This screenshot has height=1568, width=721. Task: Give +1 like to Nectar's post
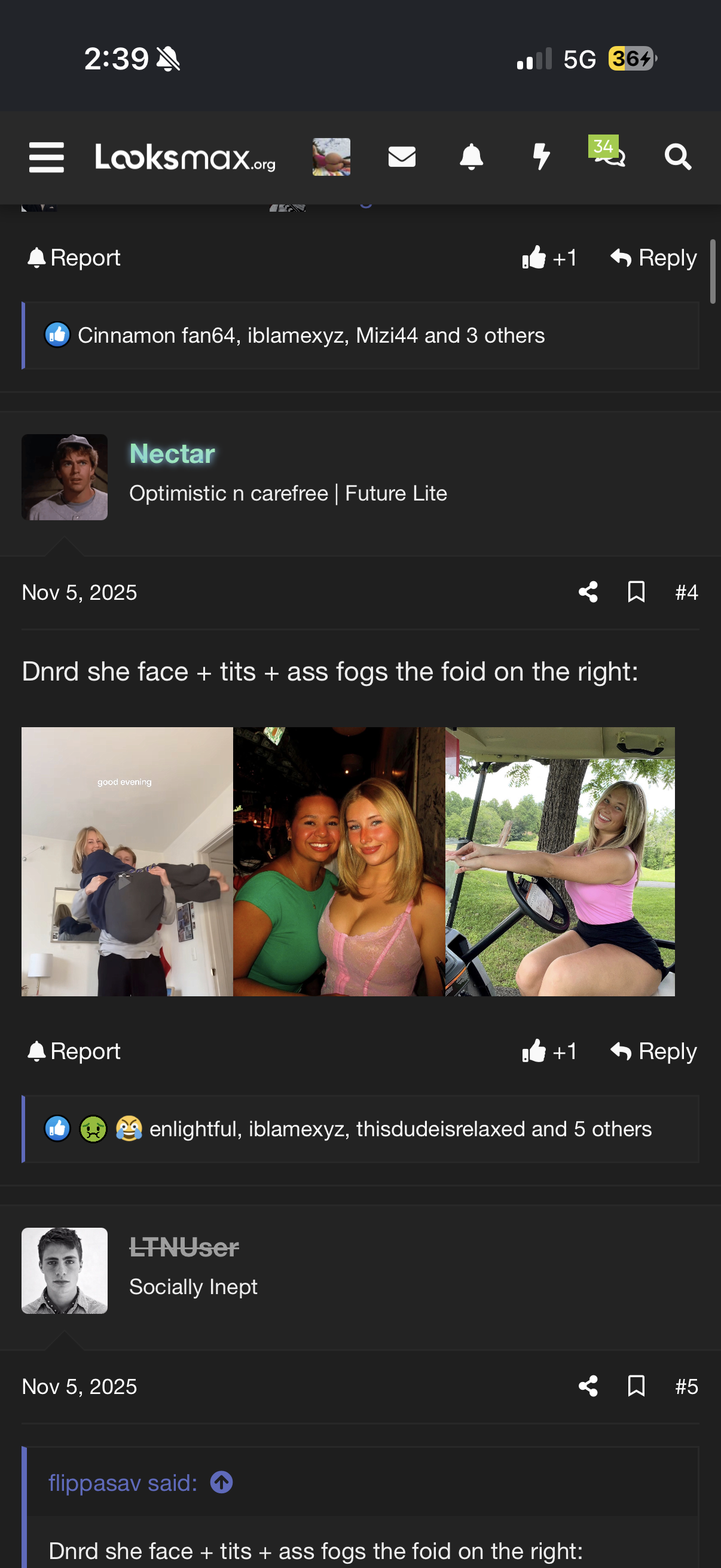[x=549, y=1051]
